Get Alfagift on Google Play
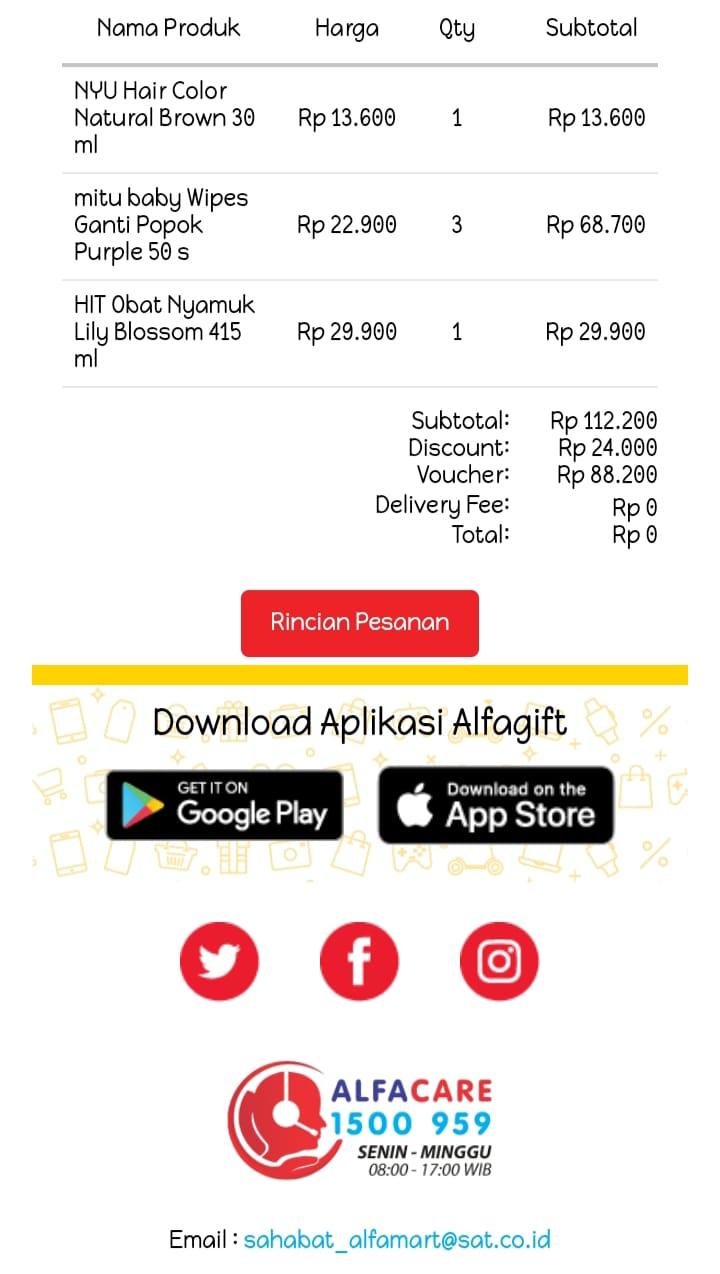720x1274 pixels. pyautogui.click(x=224, y=805)
